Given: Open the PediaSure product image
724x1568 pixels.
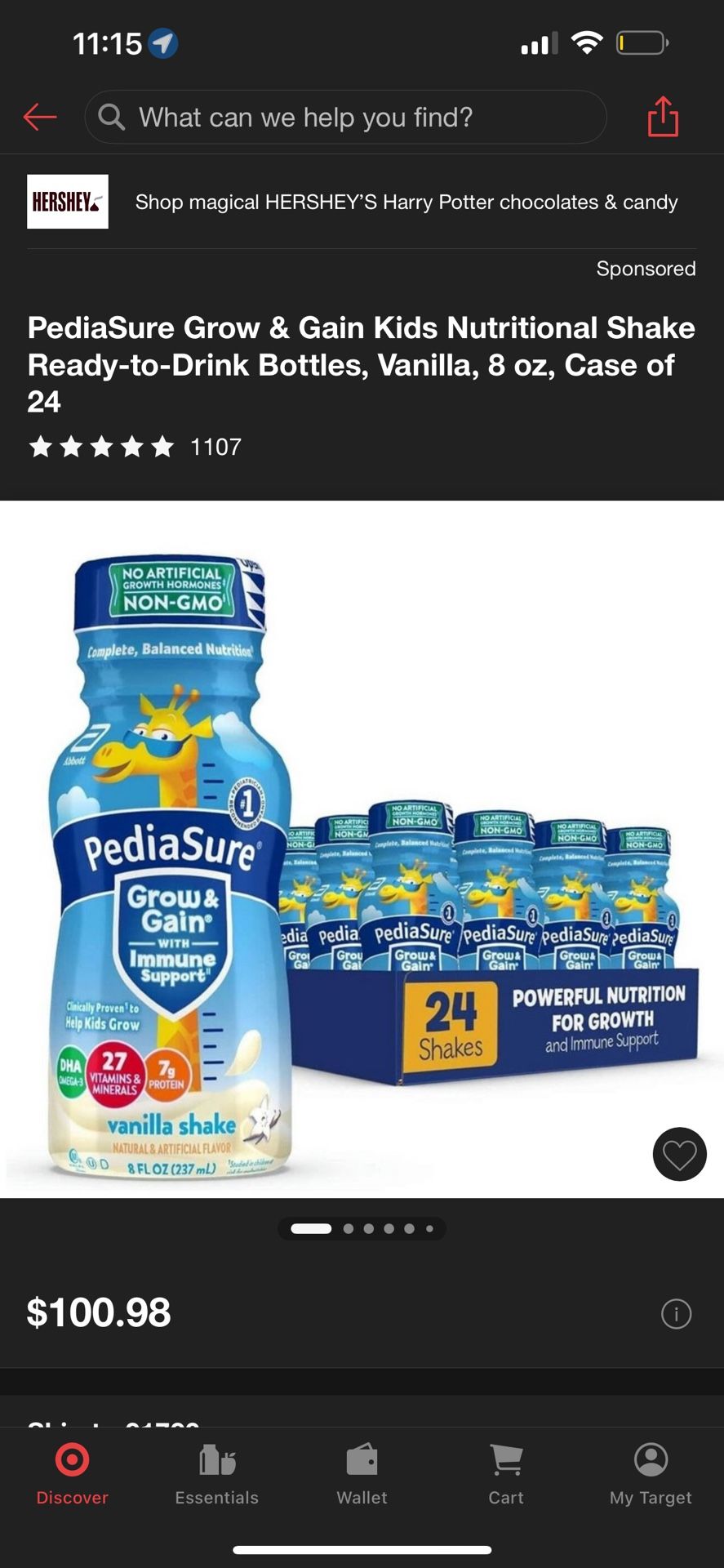Looking at the screenshot, I should point(362,849).
